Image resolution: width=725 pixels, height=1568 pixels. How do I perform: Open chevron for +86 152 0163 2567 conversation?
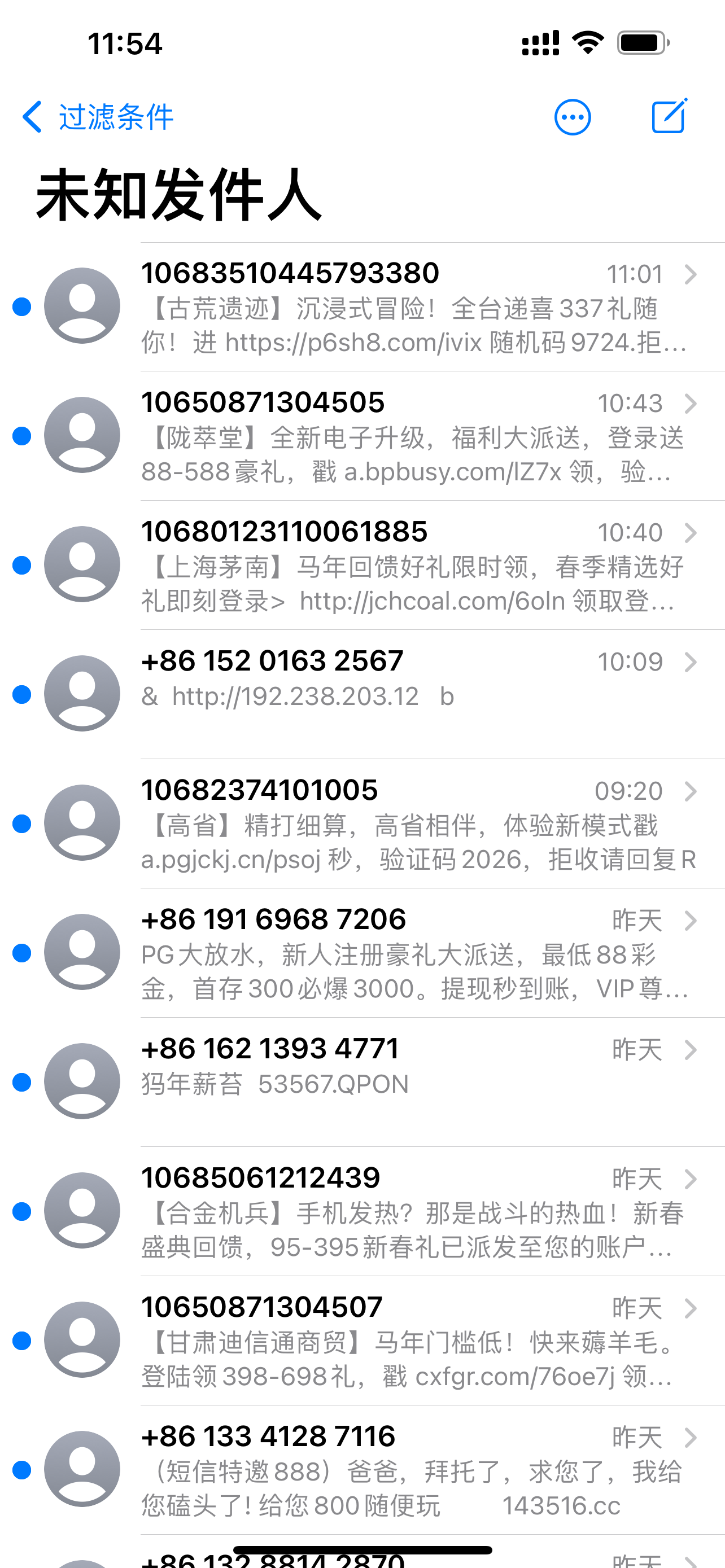691,662
